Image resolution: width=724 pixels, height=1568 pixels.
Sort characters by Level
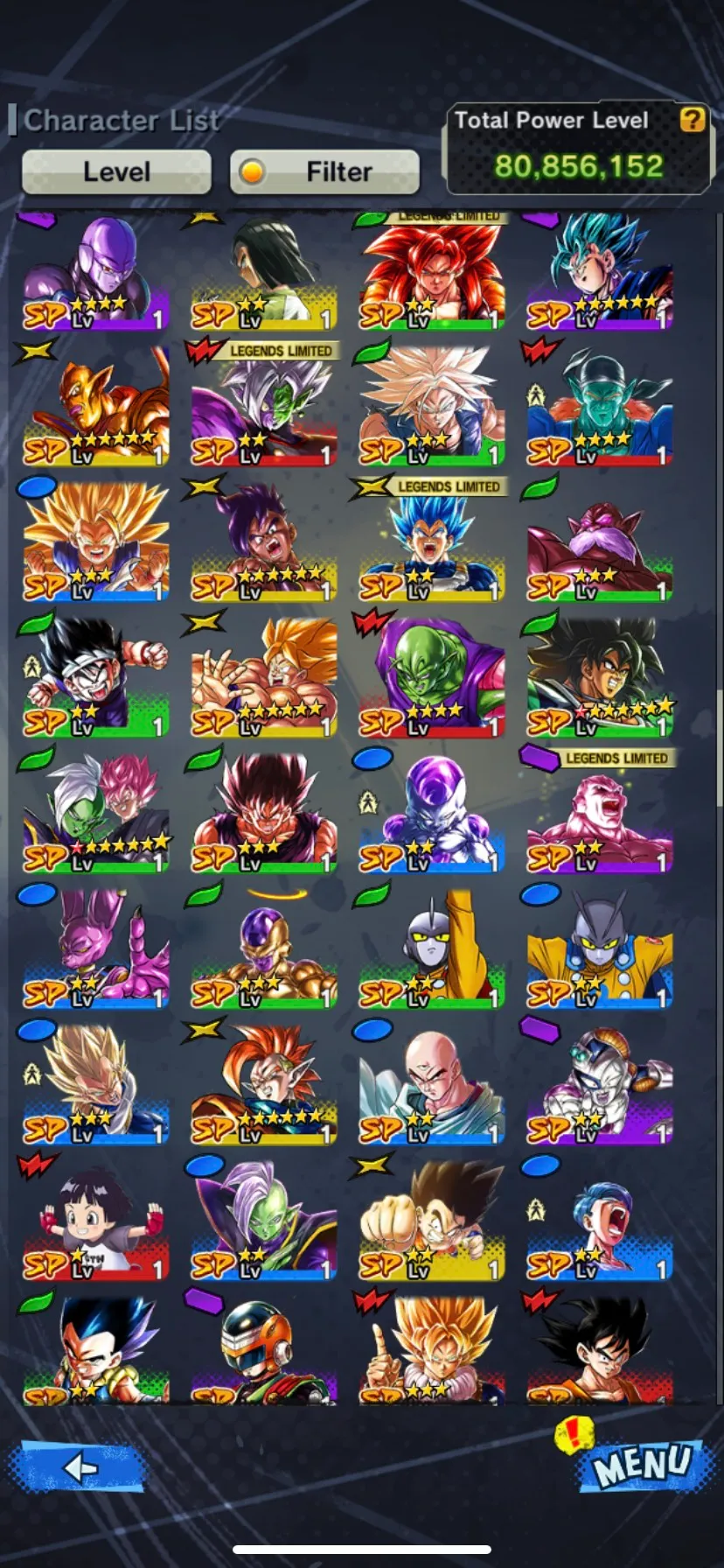(115, 171)
